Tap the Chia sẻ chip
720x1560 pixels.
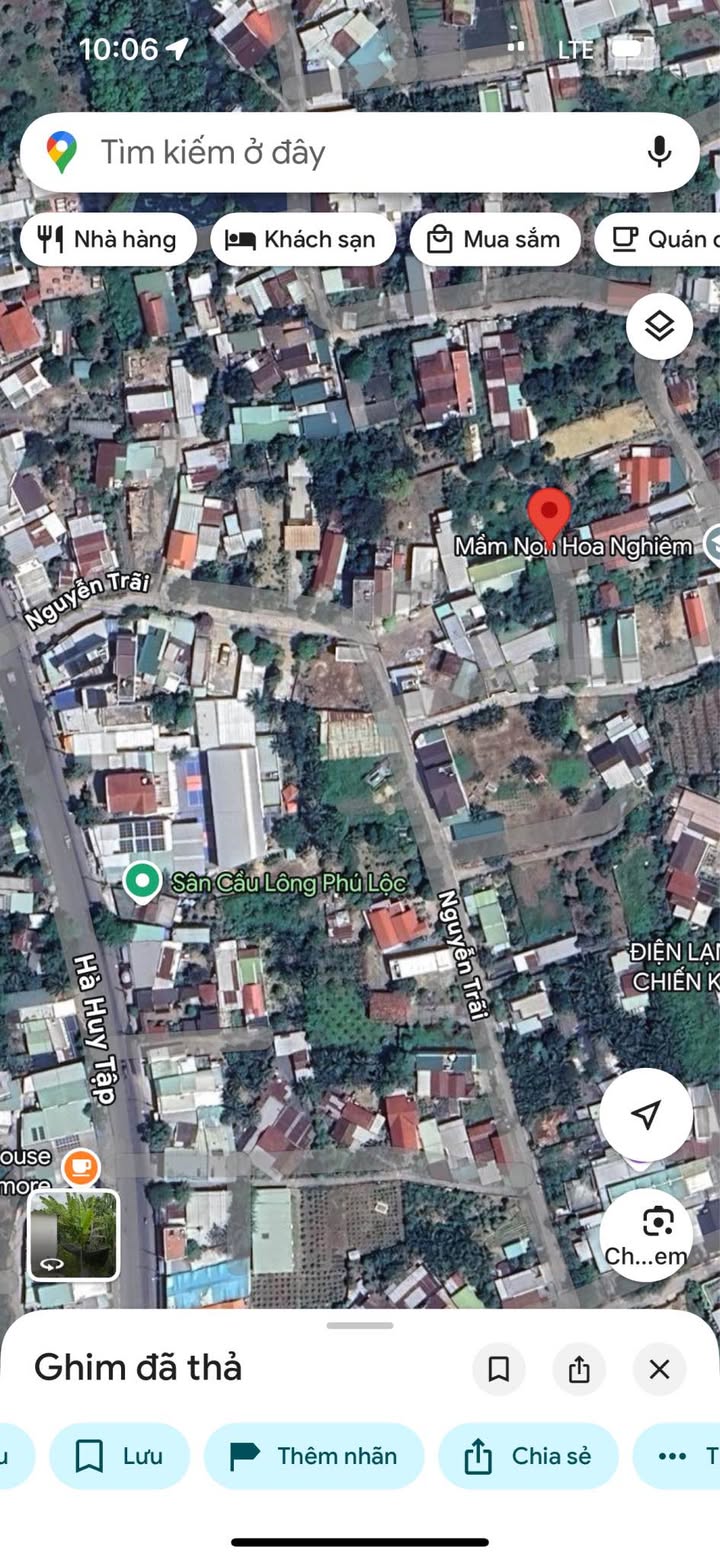528,1456
